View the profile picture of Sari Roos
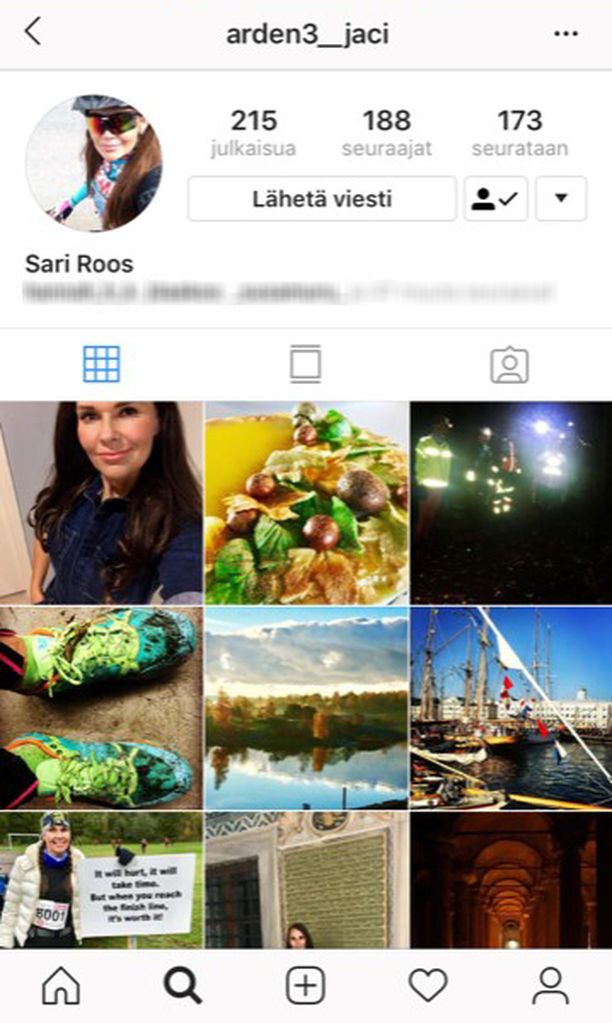This screenshot has width=612, height=1023. 93,163
